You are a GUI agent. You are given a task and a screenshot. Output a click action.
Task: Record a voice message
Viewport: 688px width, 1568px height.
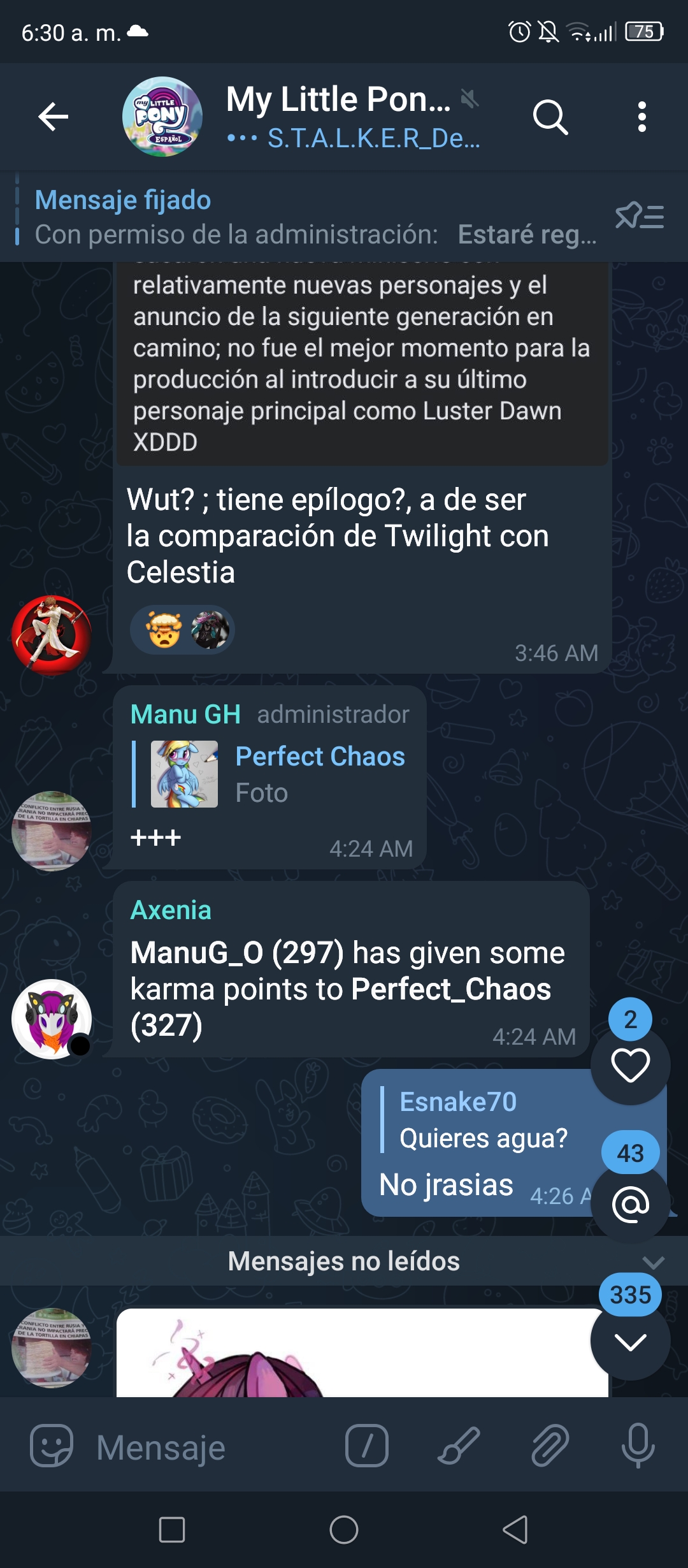[x=638, y=1446]
